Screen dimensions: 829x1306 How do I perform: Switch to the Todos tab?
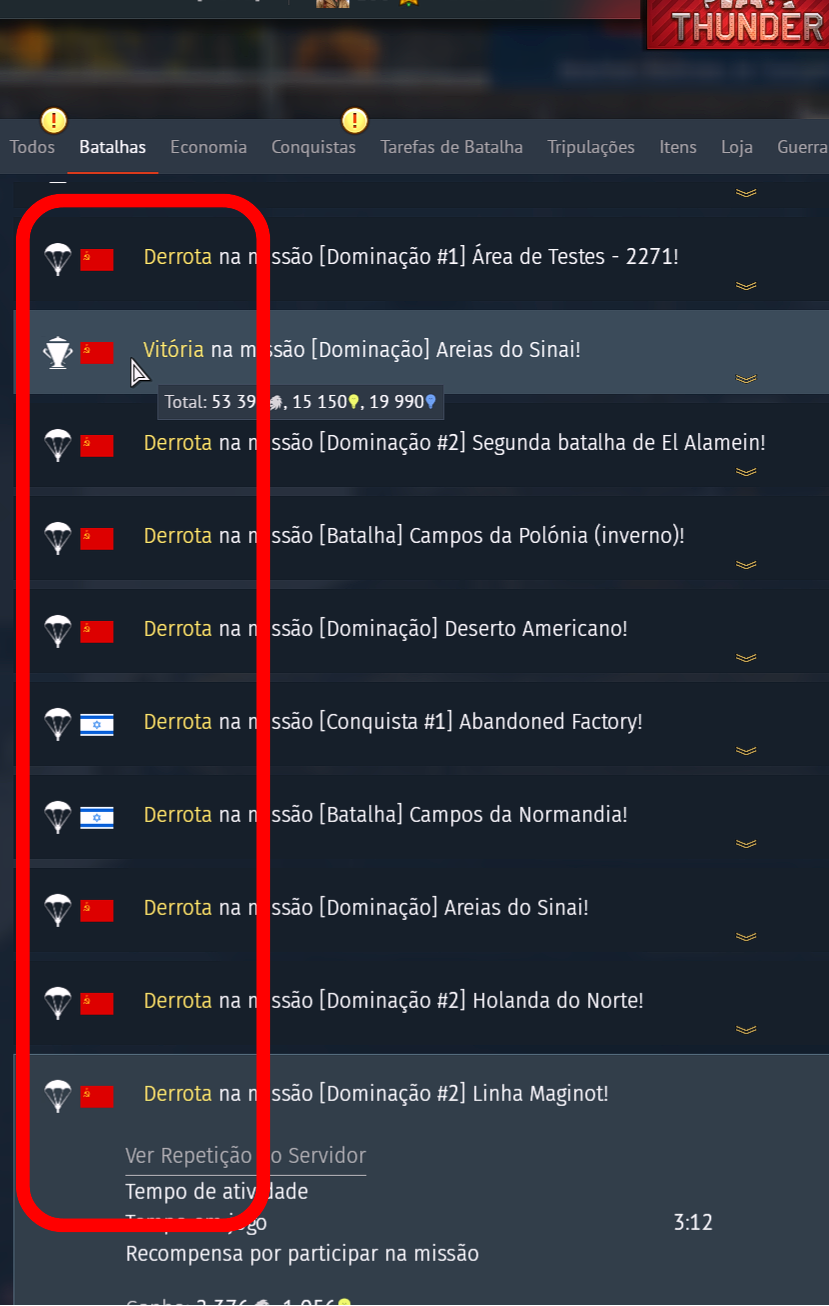coord(32,147)
